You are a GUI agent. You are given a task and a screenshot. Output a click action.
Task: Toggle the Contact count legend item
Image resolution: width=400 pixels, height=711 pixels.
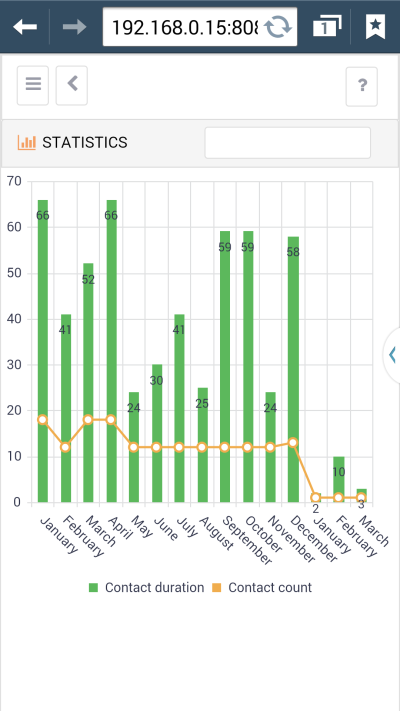262,588
